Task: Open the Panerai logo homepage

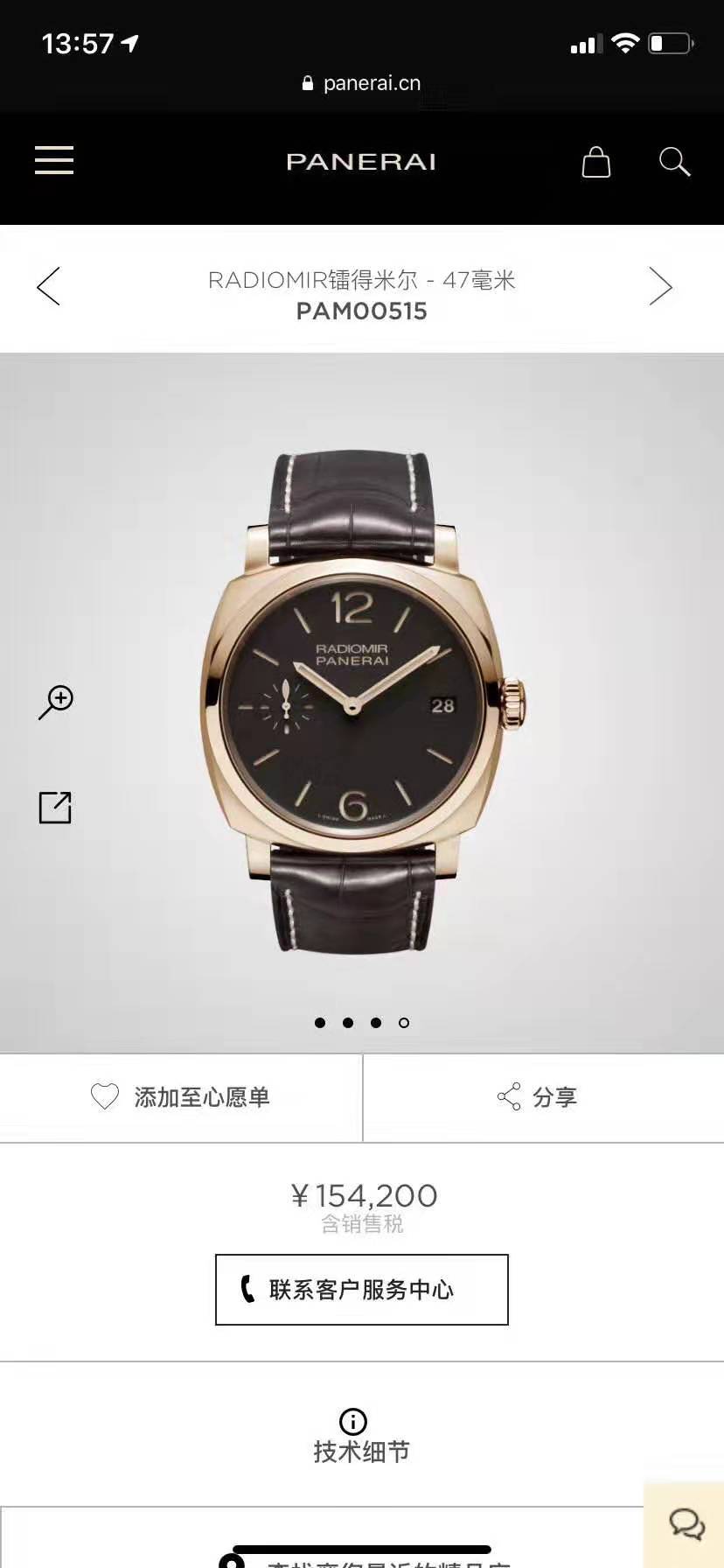Action: pyautogui.click(x=361, y=162)
